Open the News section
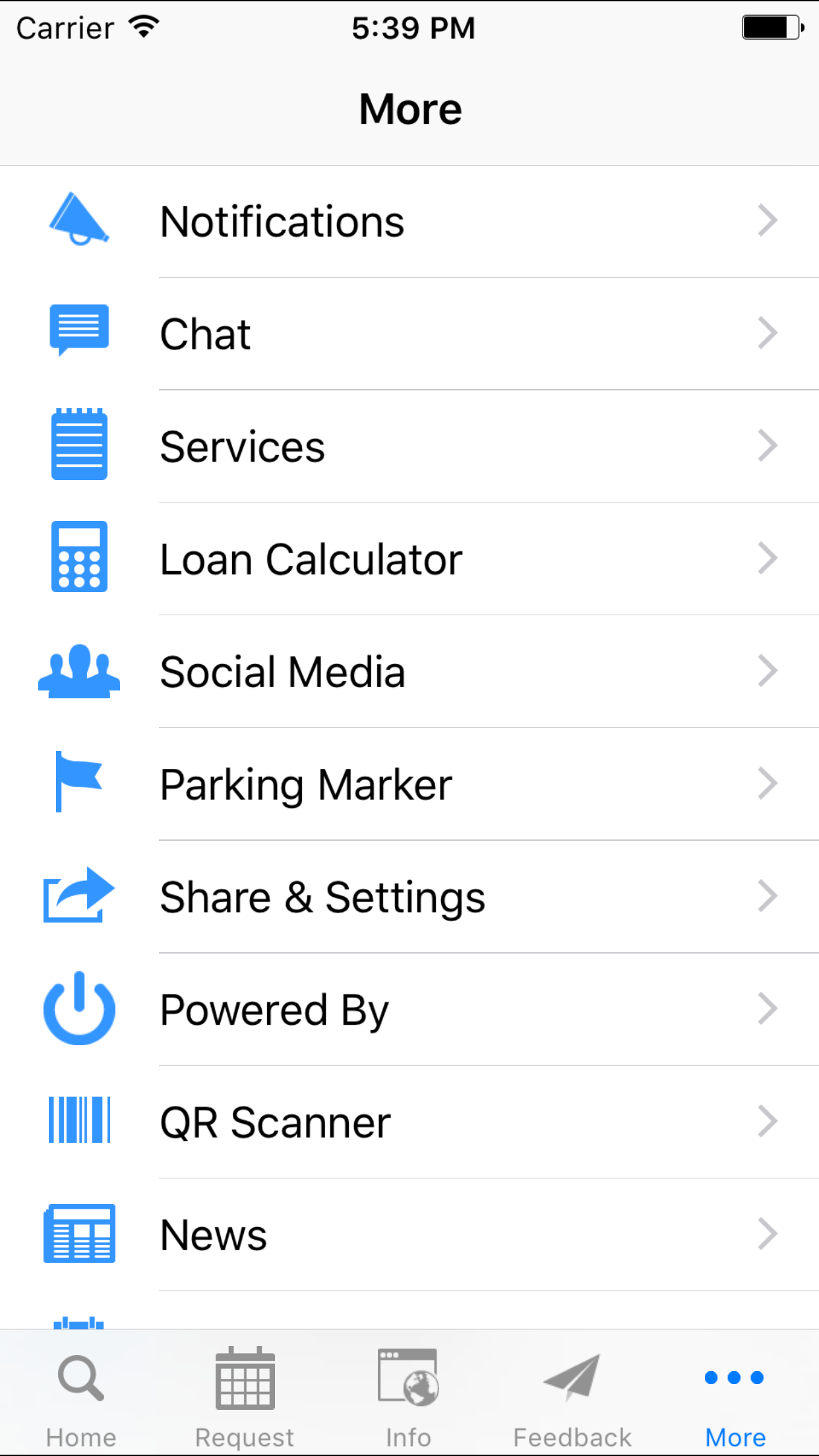819x1456 pixels. pos(409,1235)
